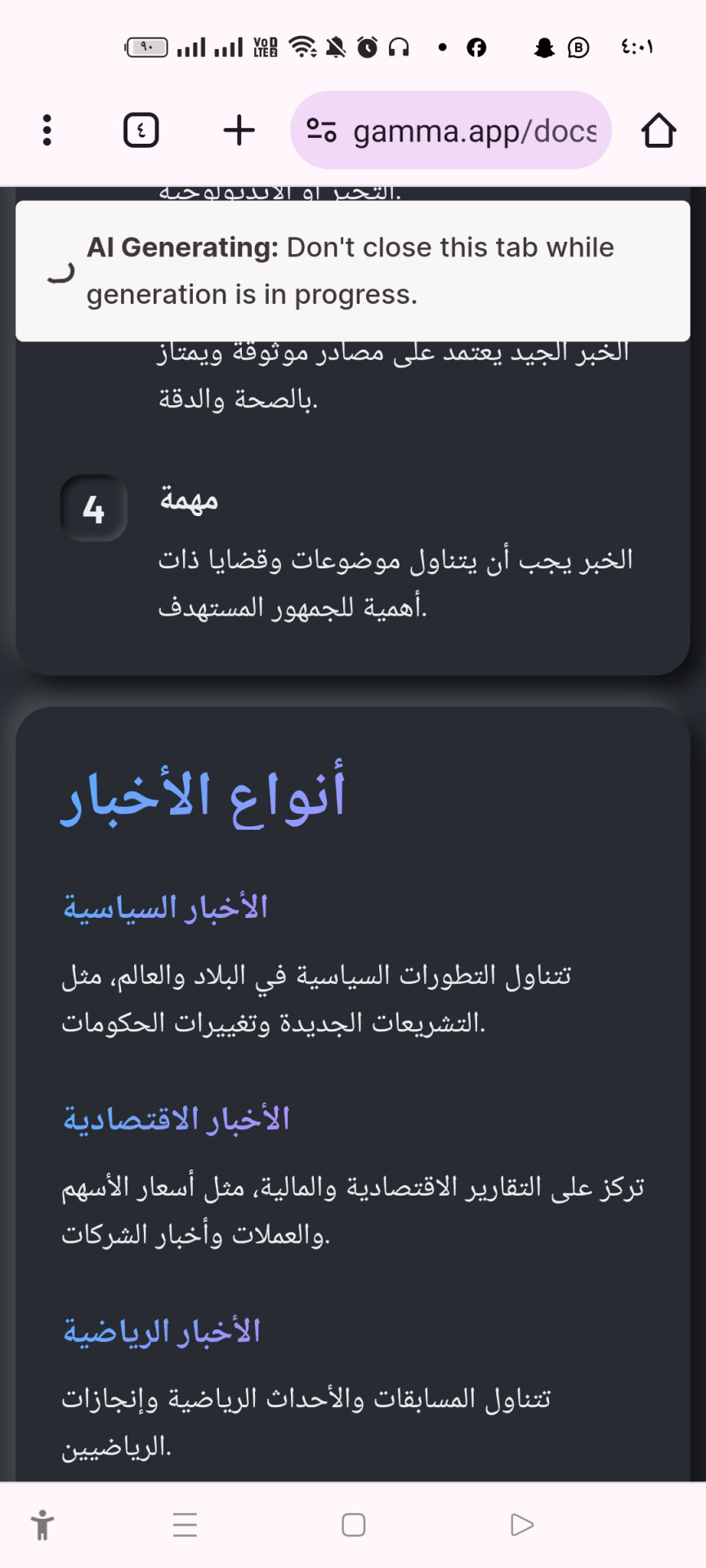Go to the browser home page
706x1568 pixels.
click(x=658, y=130)
